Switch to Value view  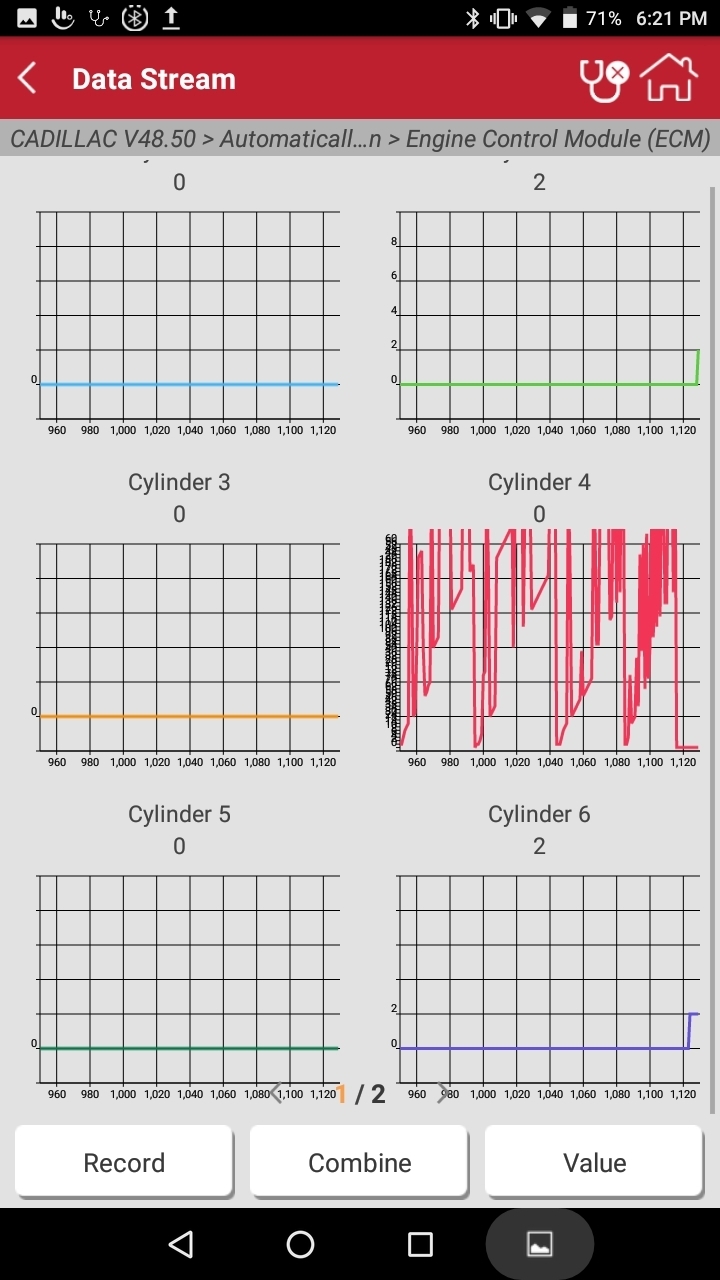(594, 1162)
